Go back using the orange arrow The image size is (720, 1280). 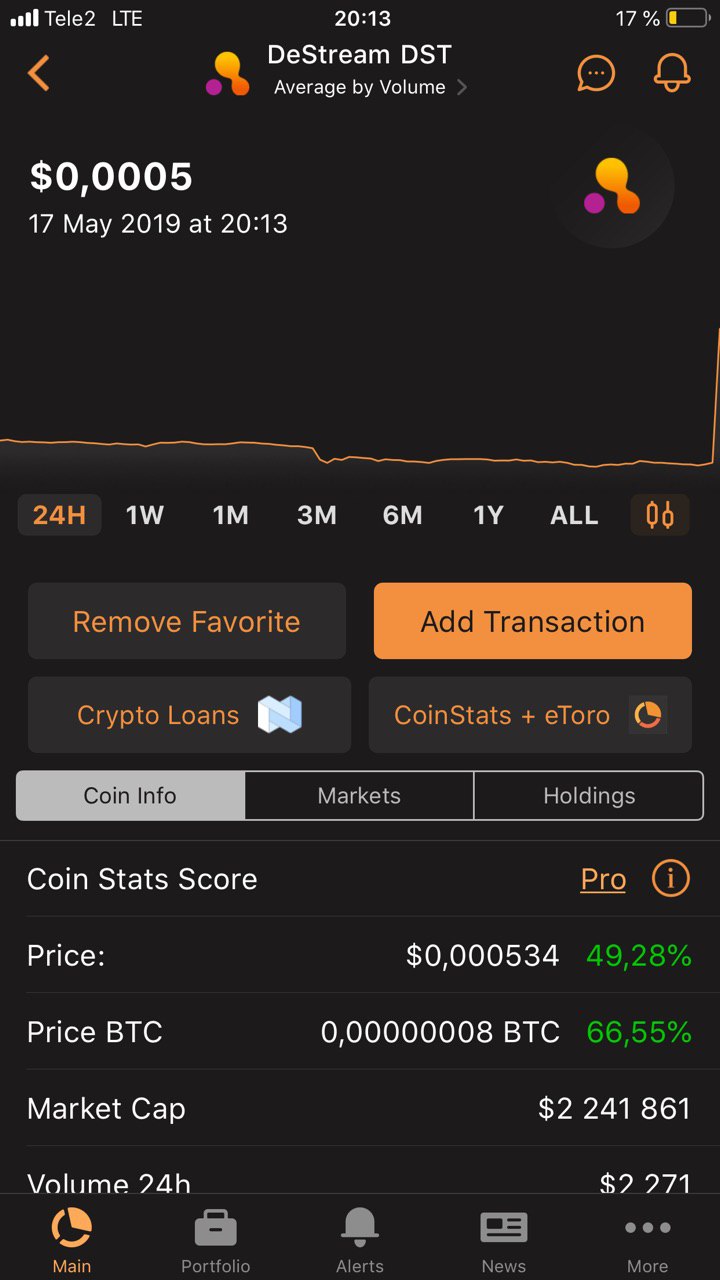tap(39, 73)
